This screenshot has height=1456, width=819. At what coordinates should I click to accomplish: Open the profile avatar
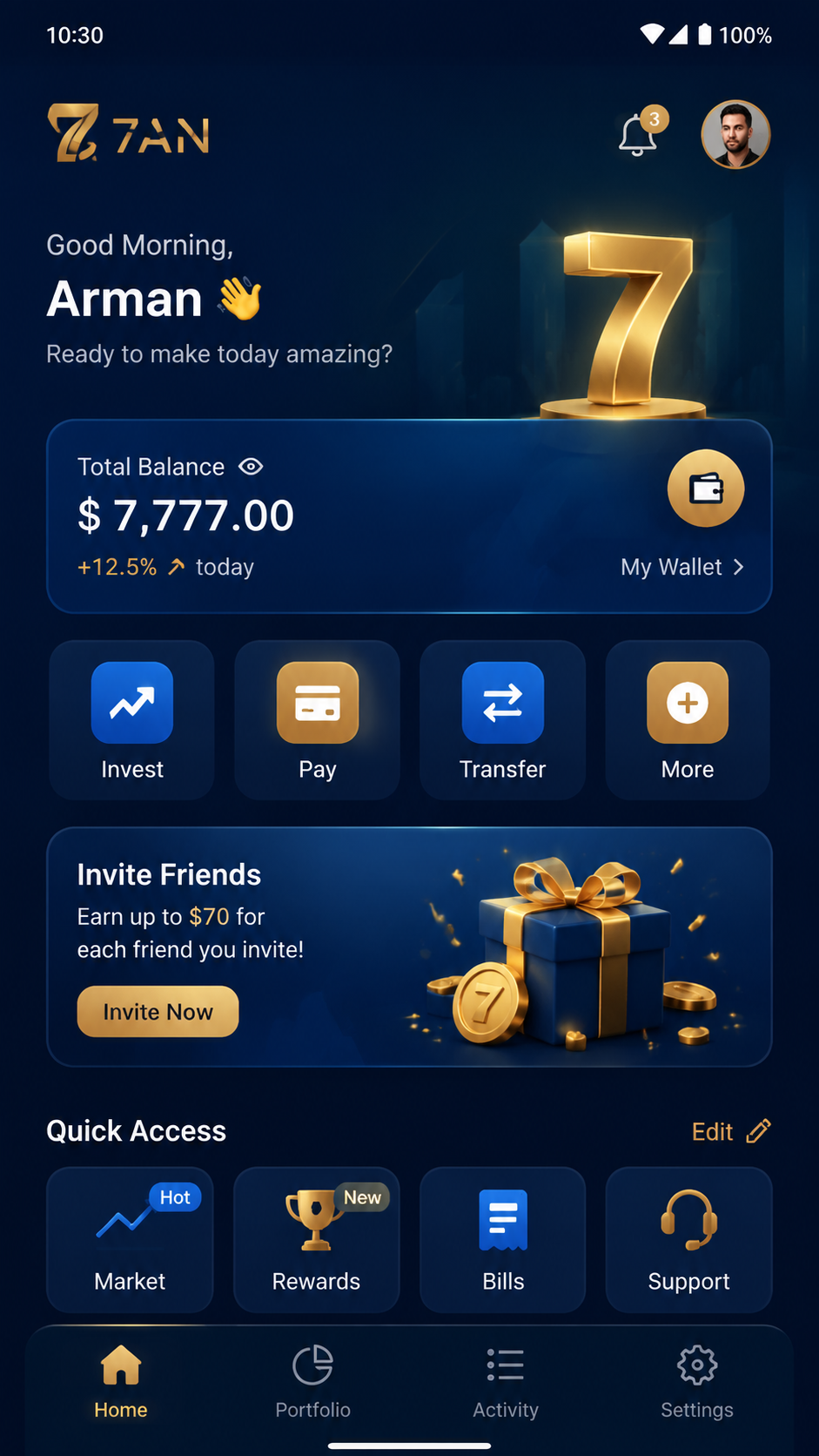click(x=735, y=134)
